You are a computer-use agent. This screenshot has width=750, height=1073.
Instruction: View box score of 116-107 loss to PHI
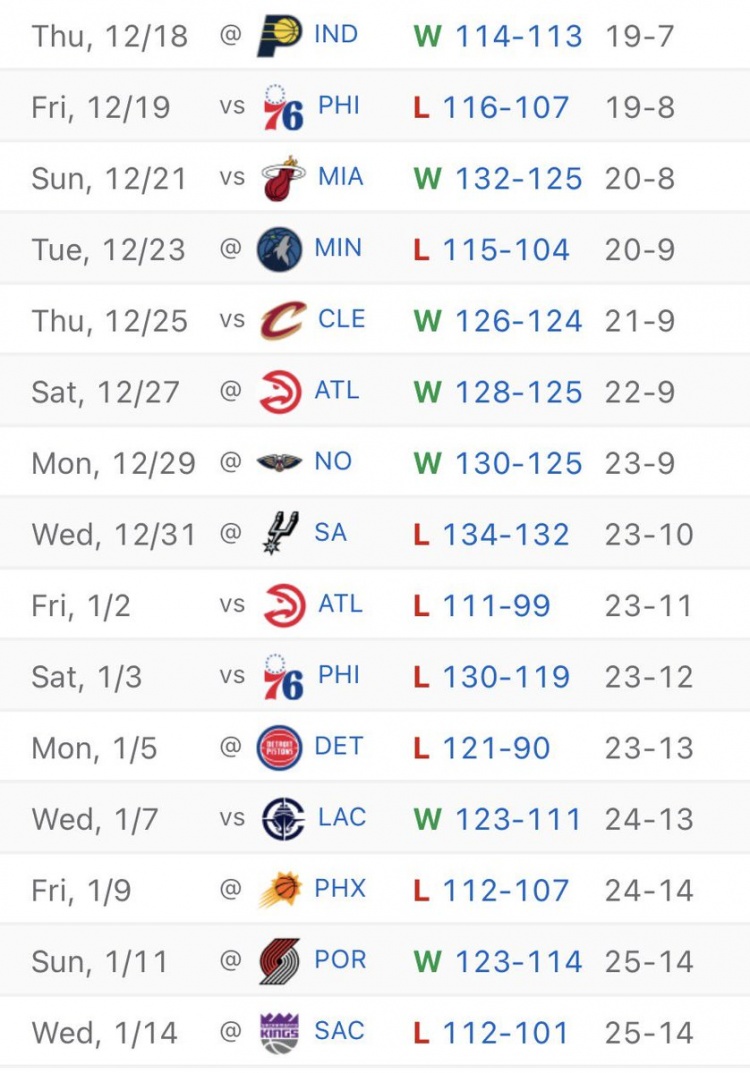tap(512, 107)
